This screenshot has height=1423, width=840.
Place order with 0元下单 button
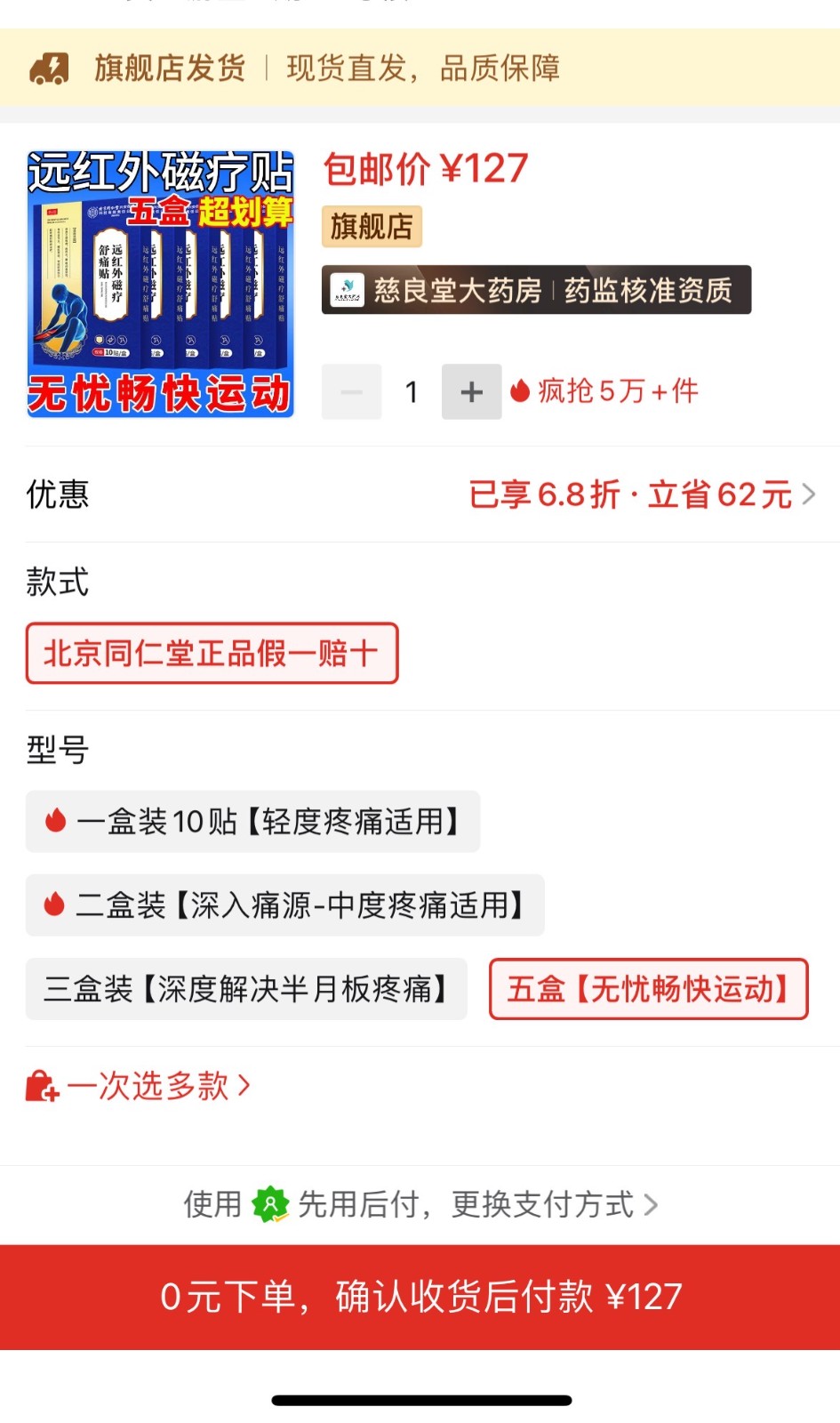click(420, 1297)
